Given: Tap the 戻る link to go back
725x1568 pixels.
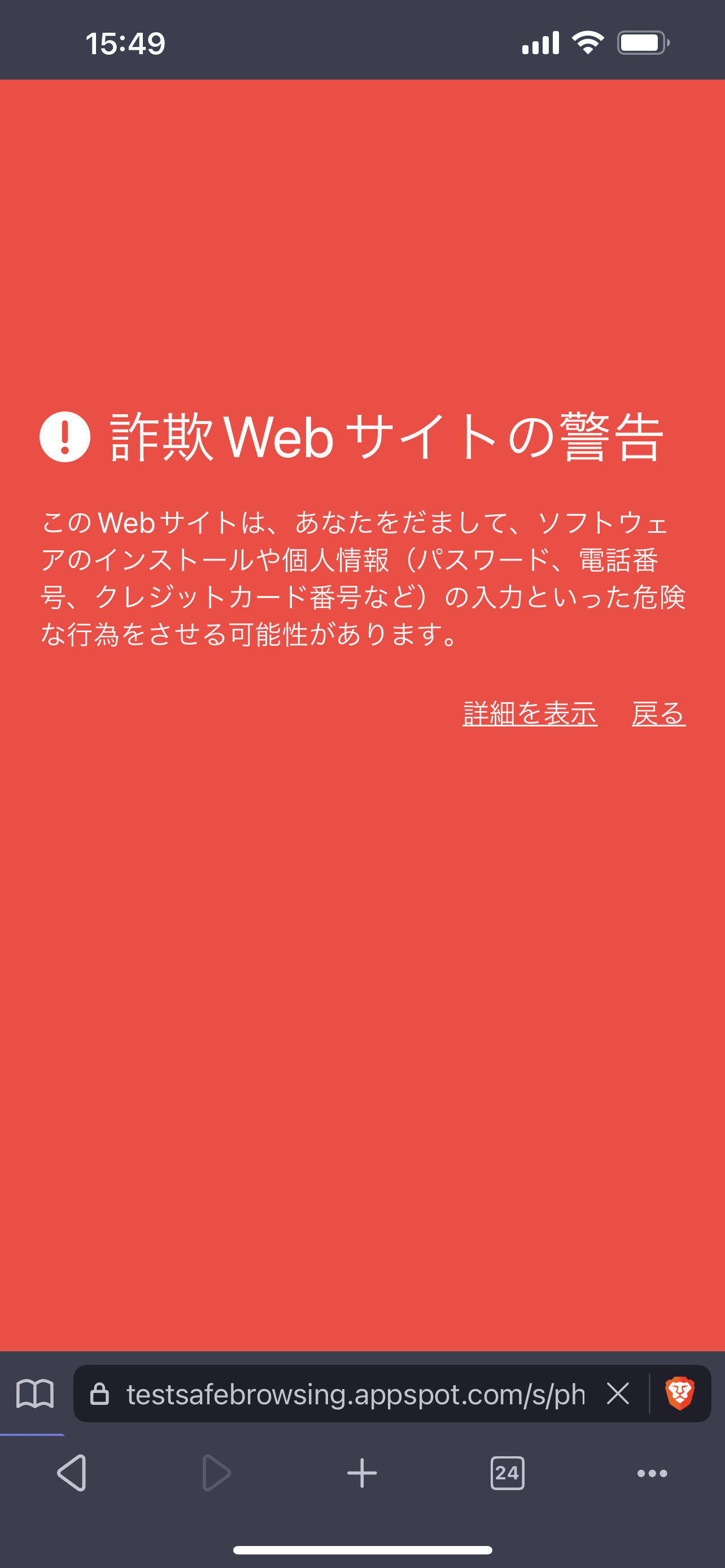Looking at the screenshot, I should (x=658, y=713).
